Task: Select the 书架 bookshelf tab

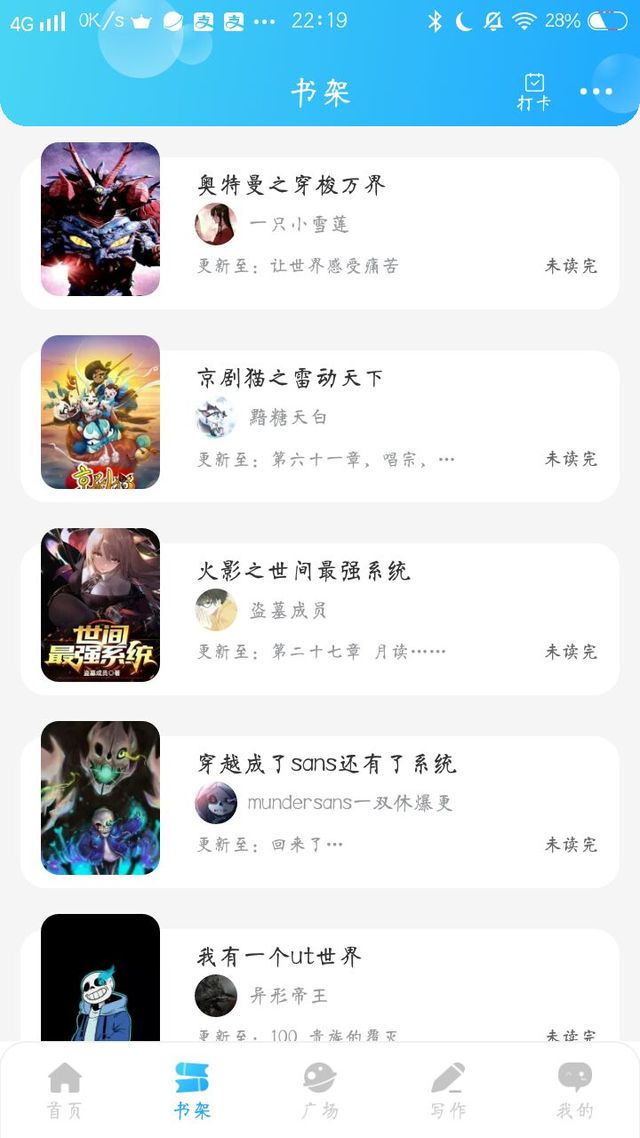Action: click(x=192, y=1090)
